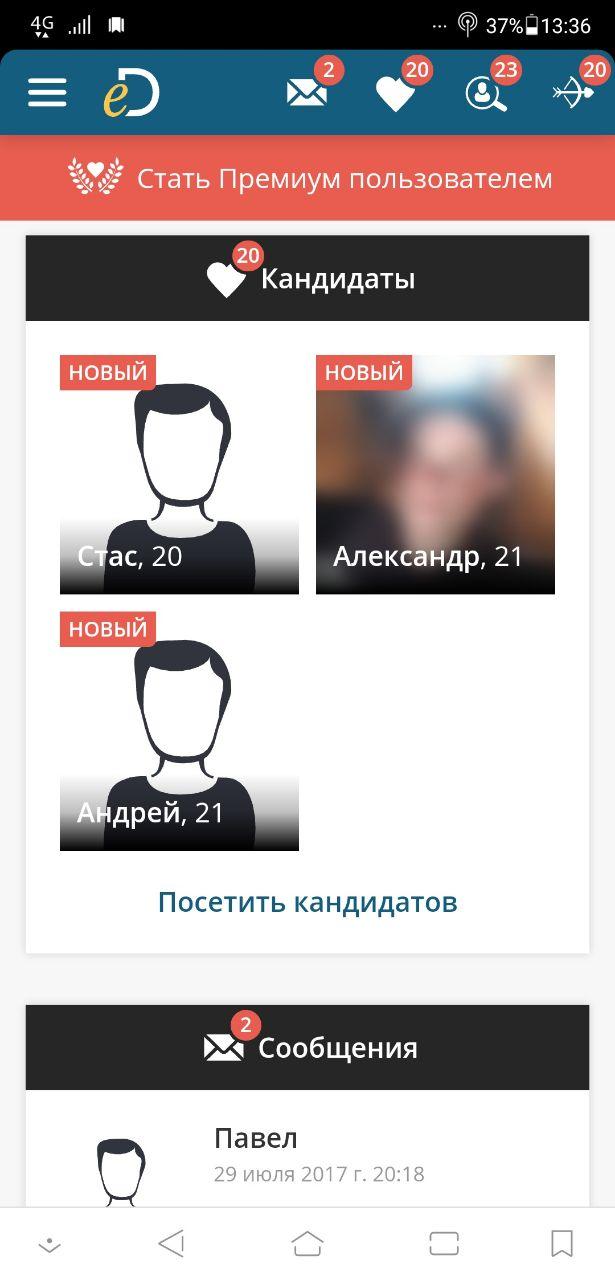Open Александр, 21 profile card

coord(435,474)
